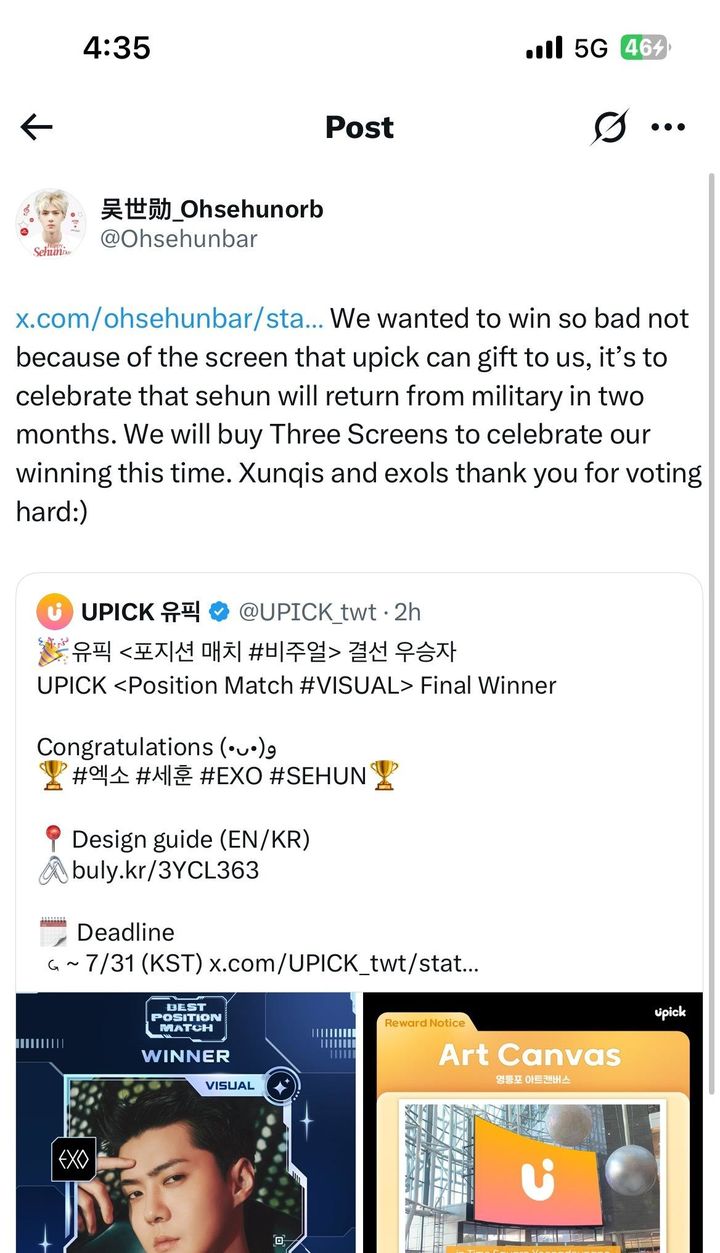Viewport: 720px width, 1253px height.
Task: Open Ohsehunbar's profile picture
Action: click(x=51, y=224)
